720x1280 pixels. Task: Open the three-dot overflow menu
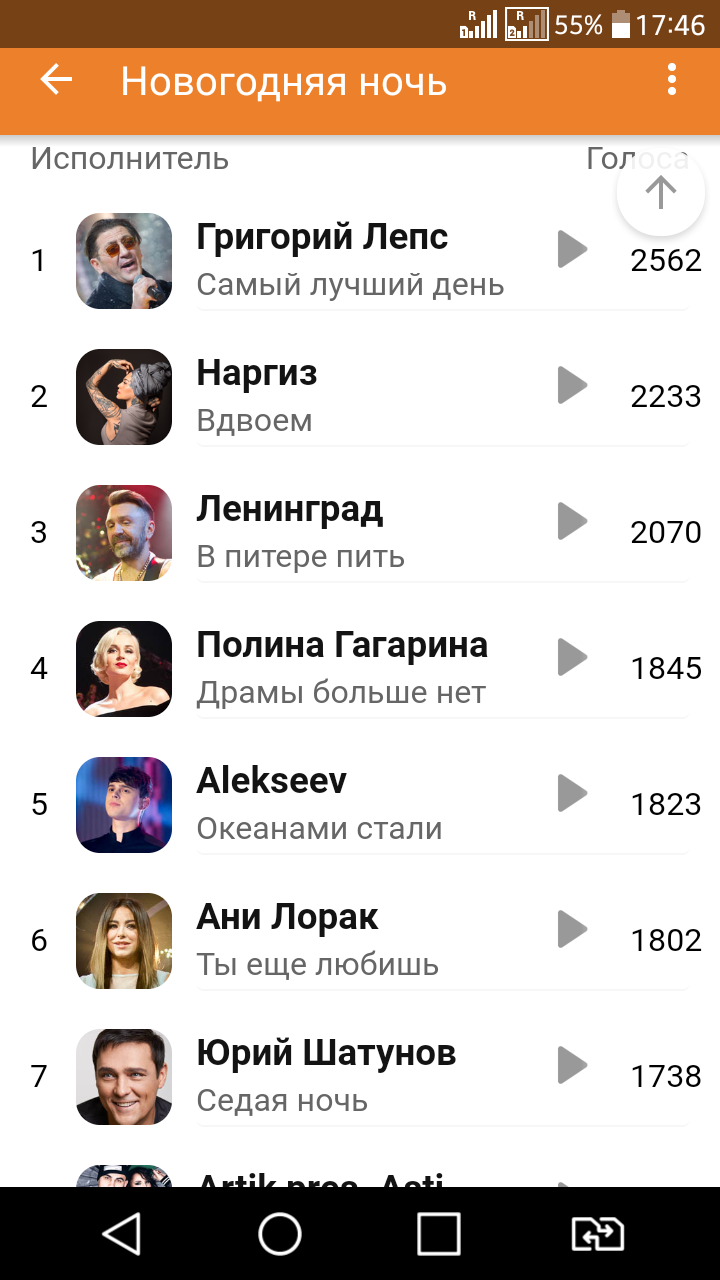[672, 80]
